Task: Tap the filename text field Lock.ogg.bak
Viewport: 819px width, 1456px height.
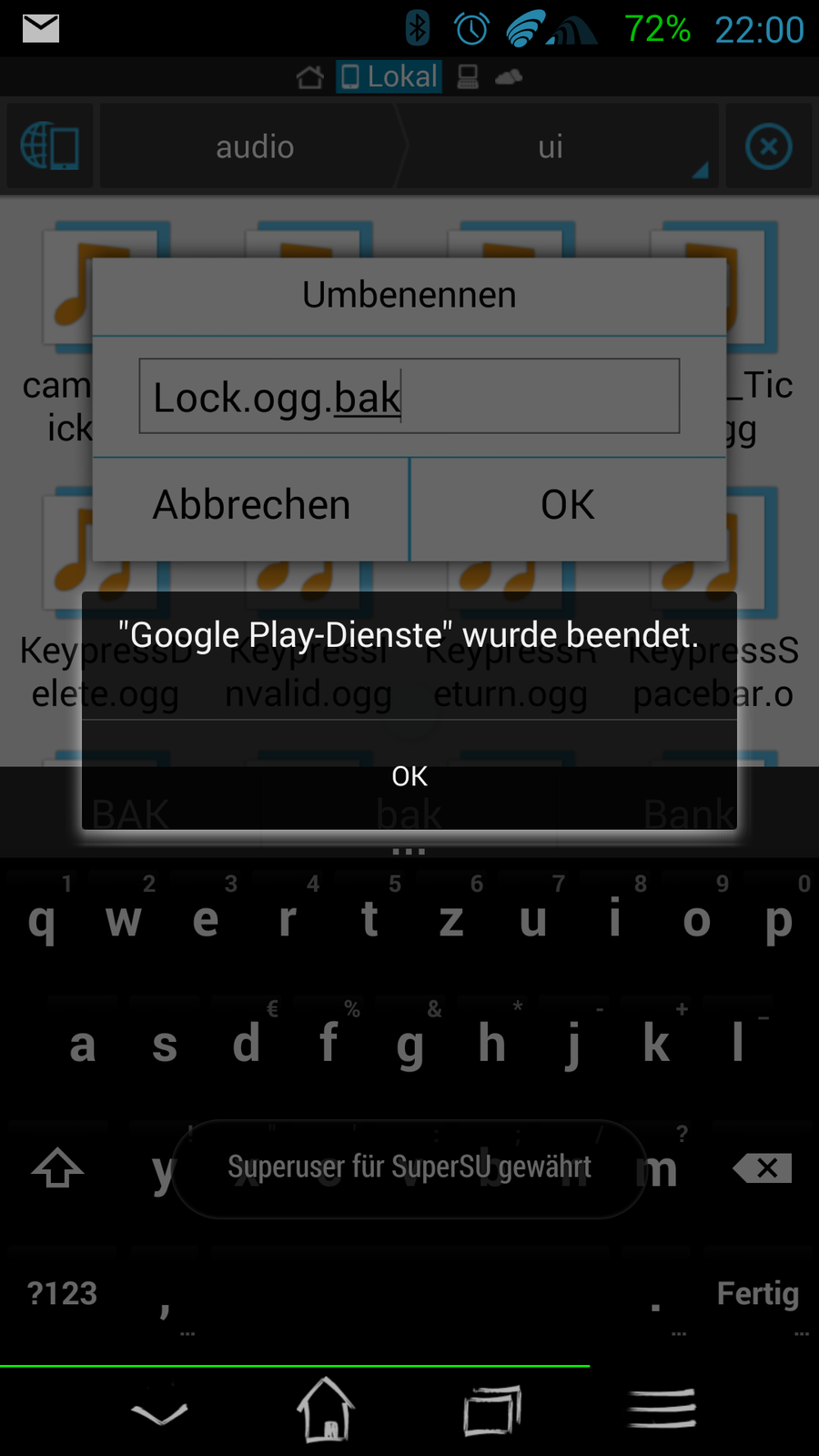Action: (x=409, y=397)
